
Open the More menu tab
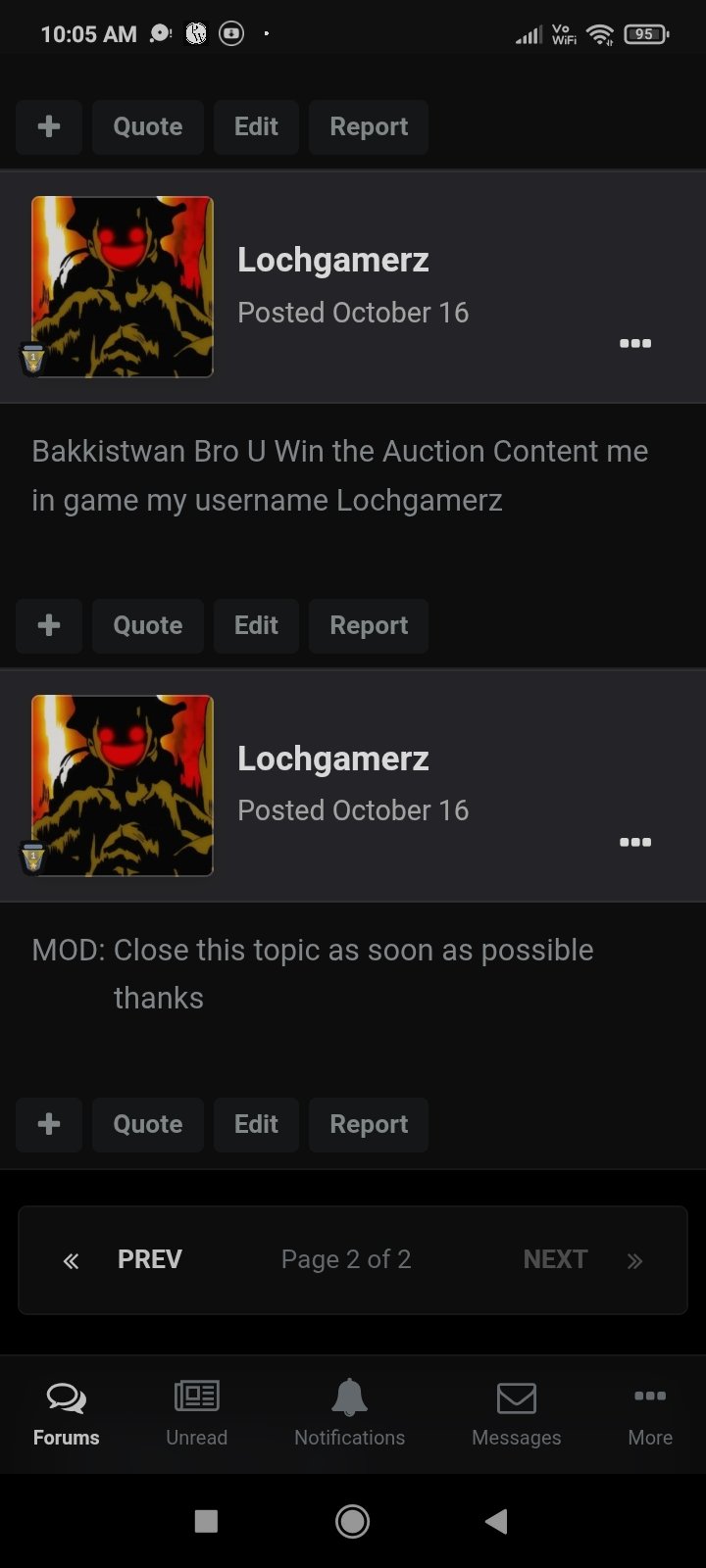tap(650, 1413)
